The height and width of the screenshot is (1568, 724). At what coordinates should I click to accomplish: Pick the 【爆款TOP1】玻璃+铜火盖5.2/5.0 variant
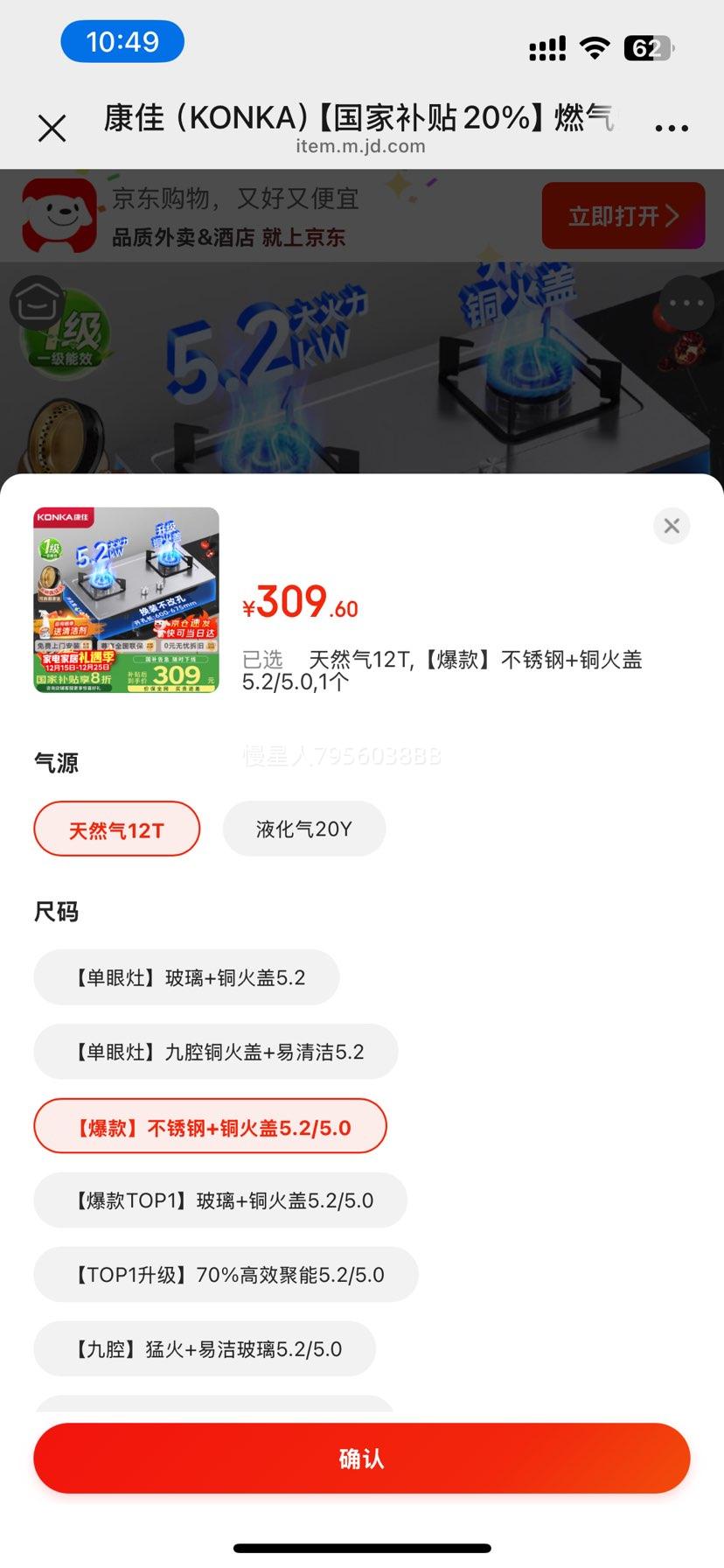pyautogui.click(x=219, y=1200)
